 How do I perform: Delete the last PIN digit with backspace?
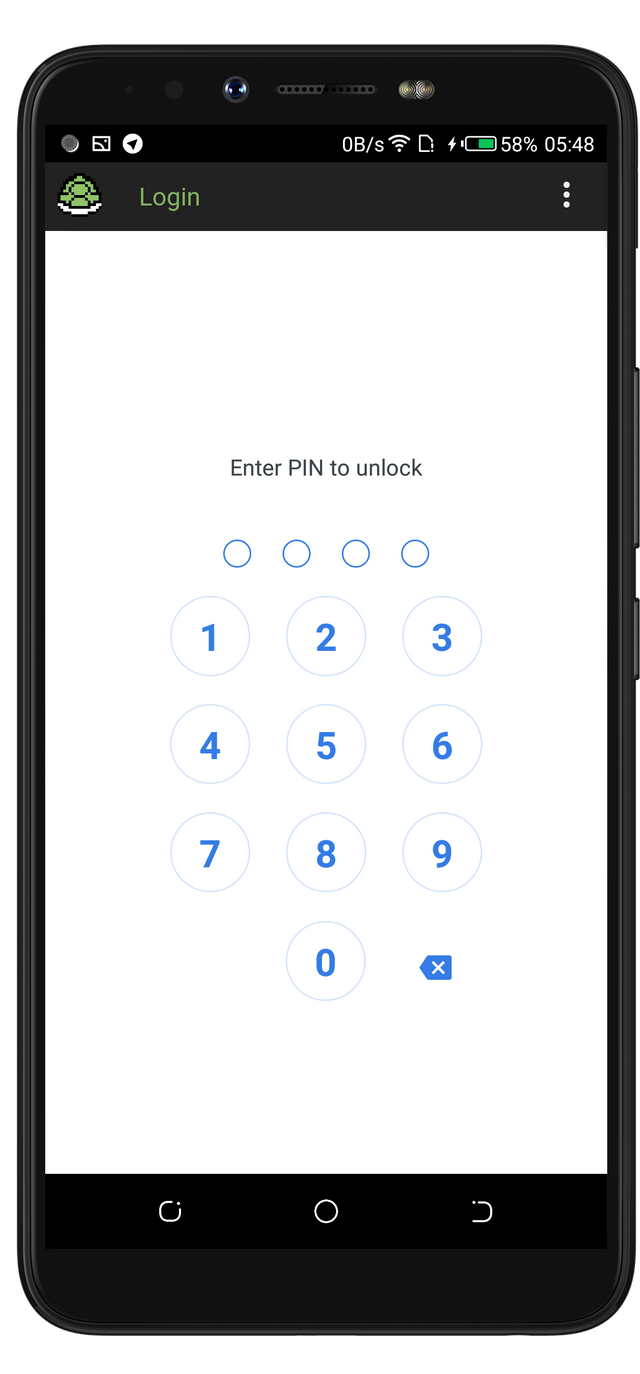point(436,967)
